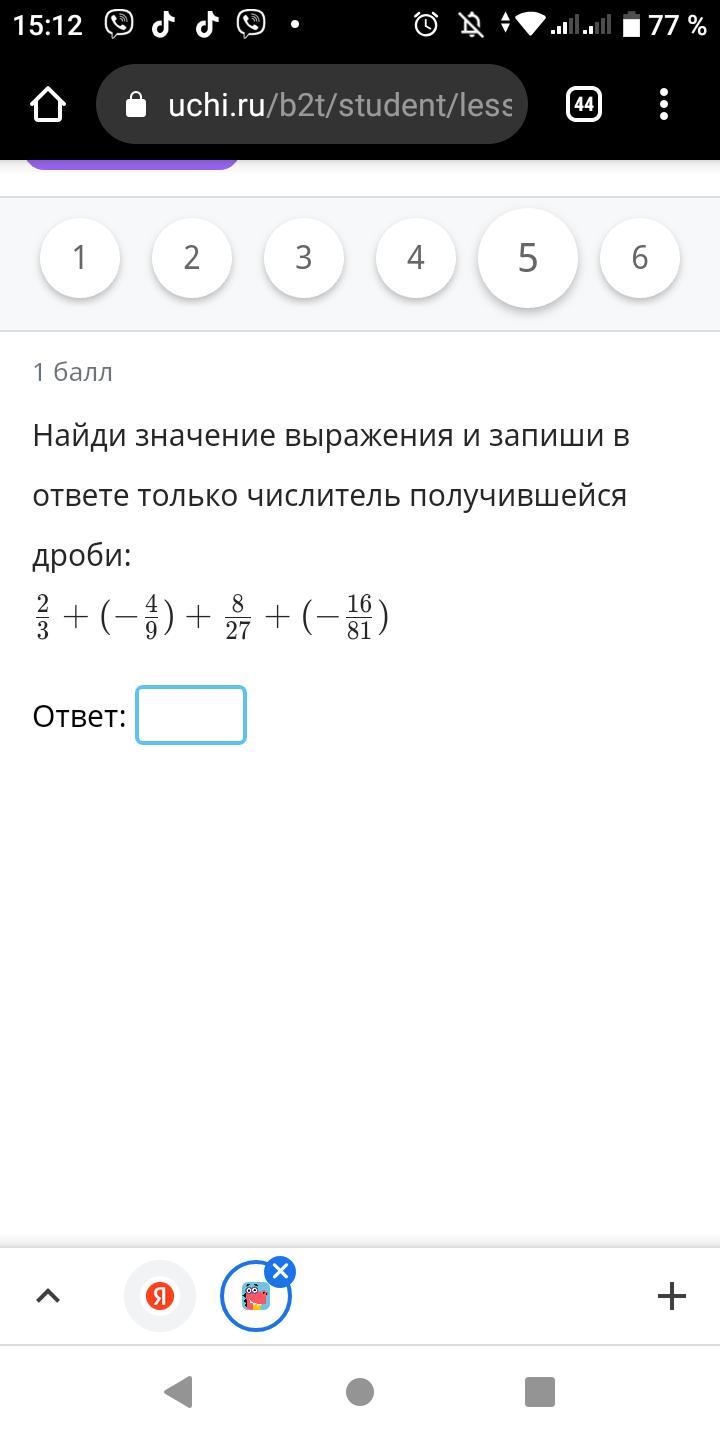Select current question 5
The image size is (720, 1440).
point(528,258)
